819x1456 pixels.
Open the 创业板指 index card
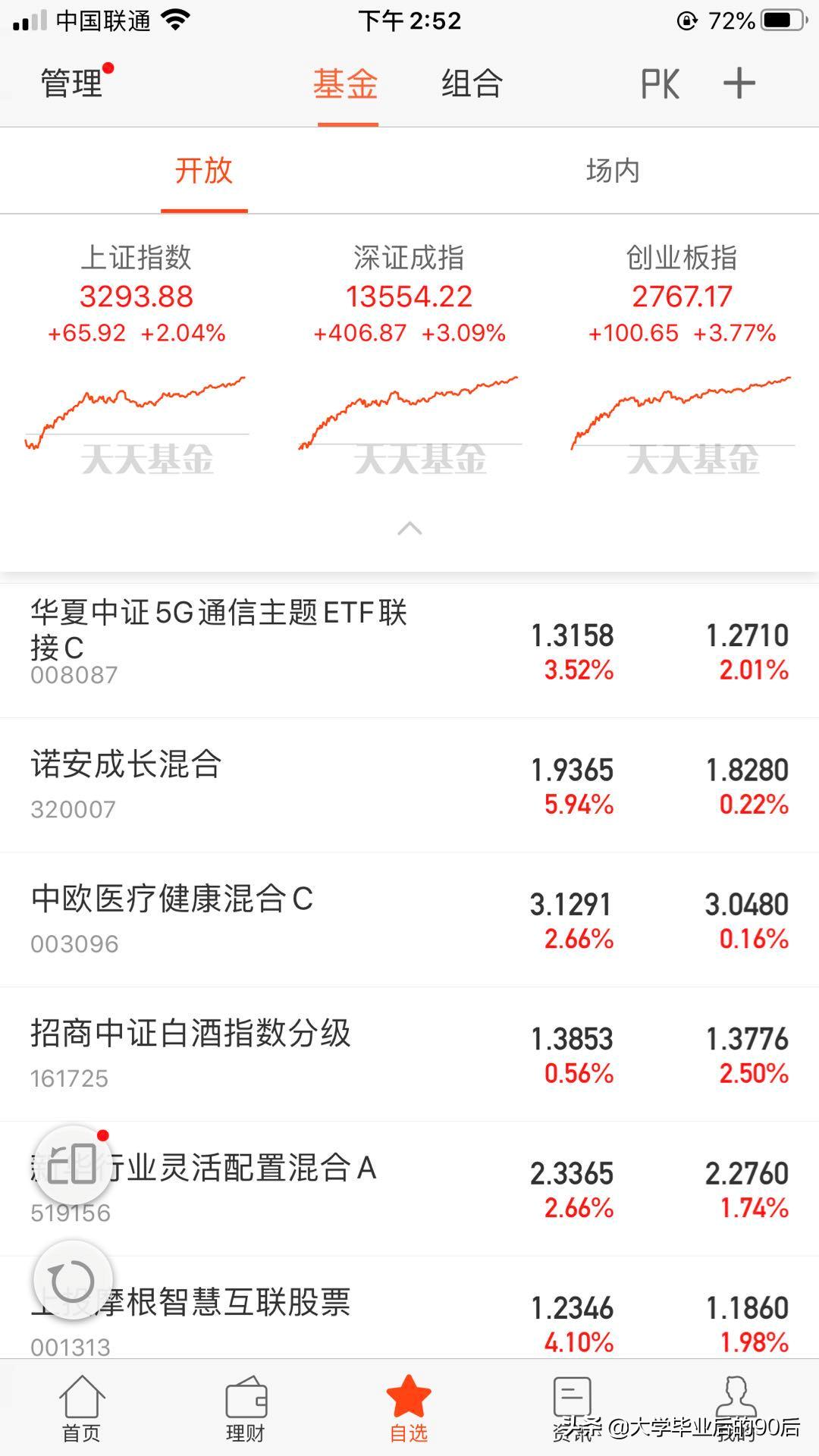click(x=682, y=356)
